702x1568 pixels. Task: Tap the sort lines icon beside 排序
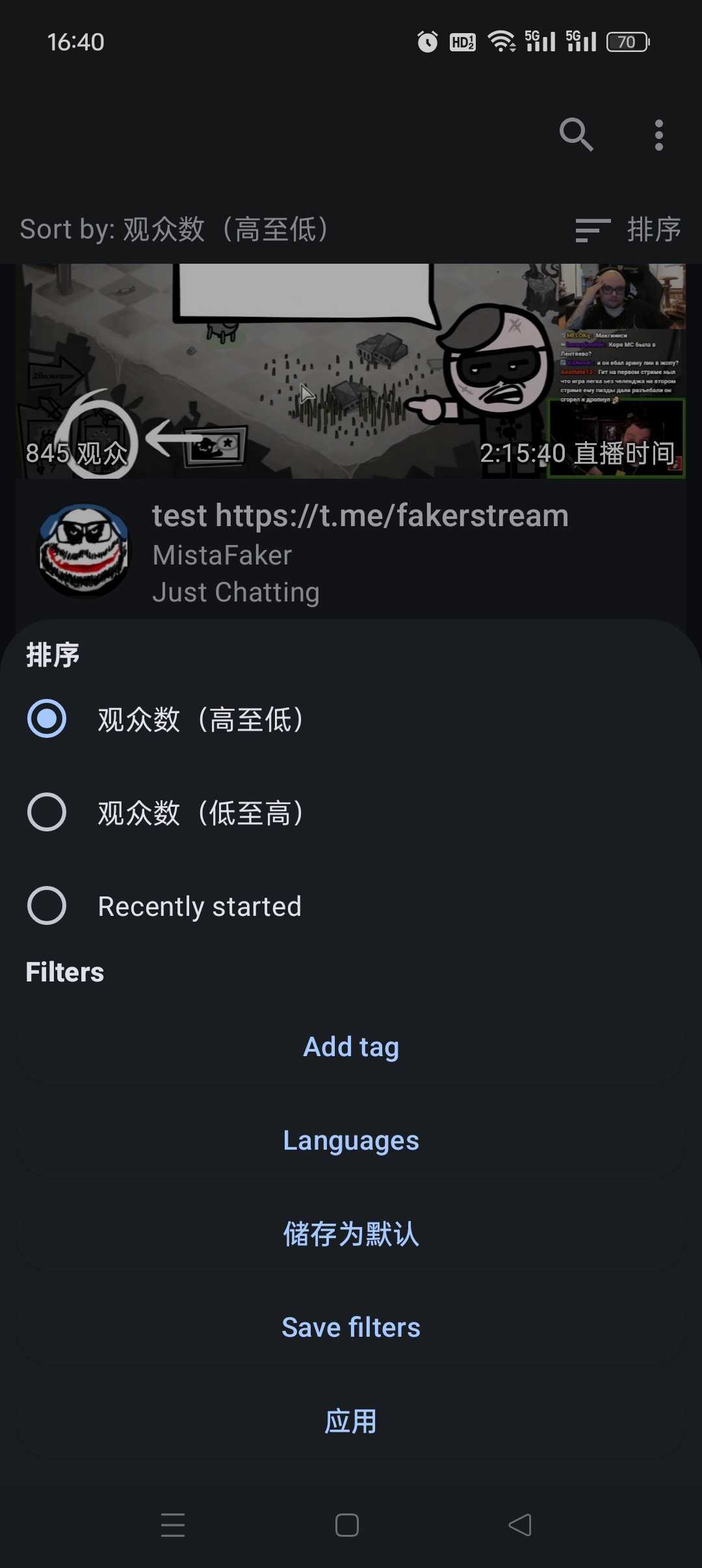click(592, 229)
